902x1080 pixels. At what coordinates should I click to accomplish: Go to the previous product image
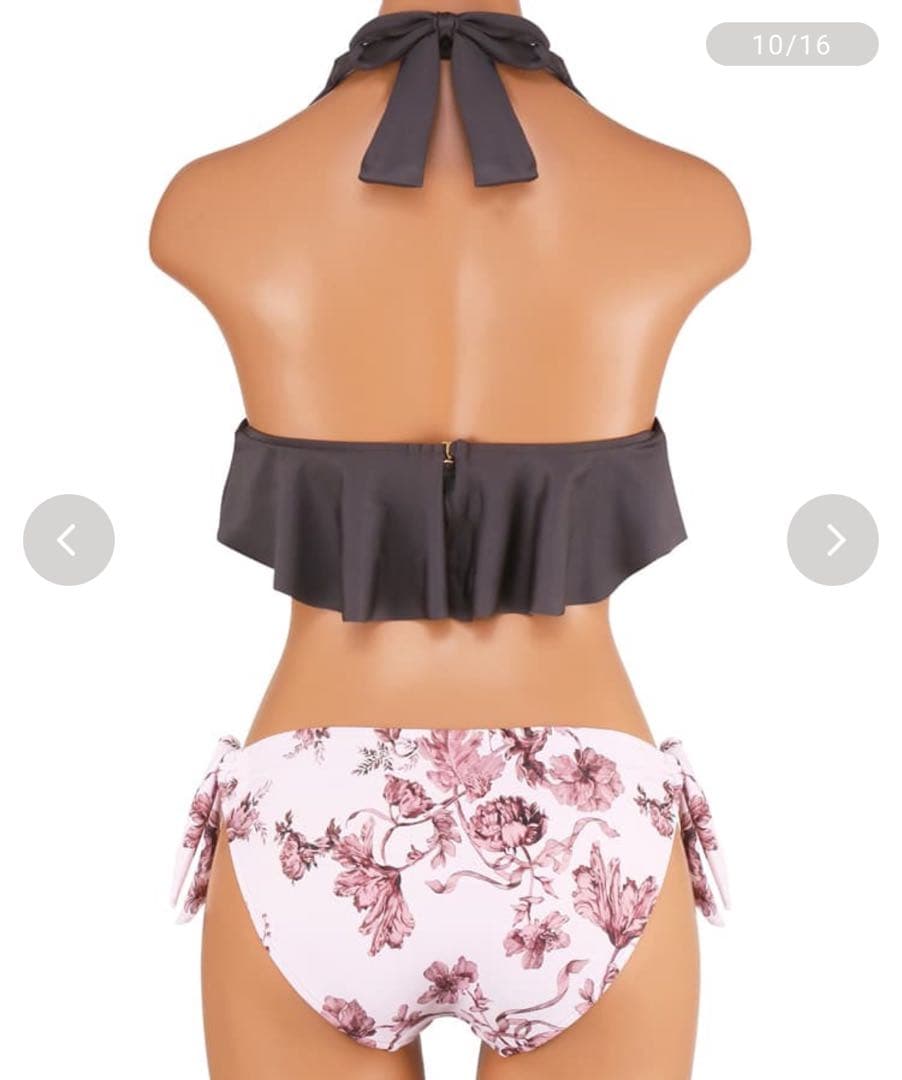click(x=68, y=540)
